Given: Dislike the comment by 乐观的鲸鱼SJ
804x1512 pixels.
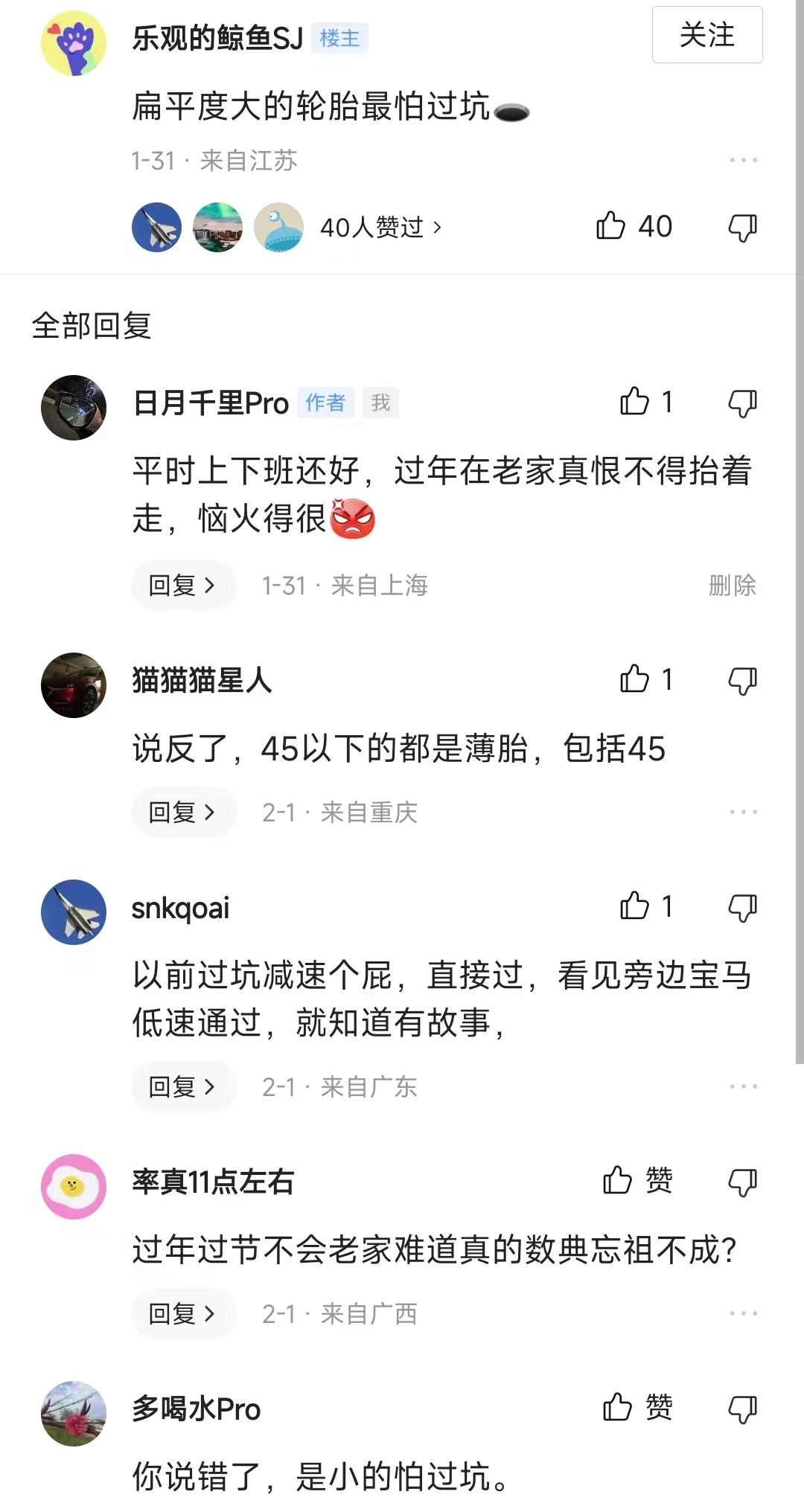Looking at the screenshot, I should [x=742, y=227].
